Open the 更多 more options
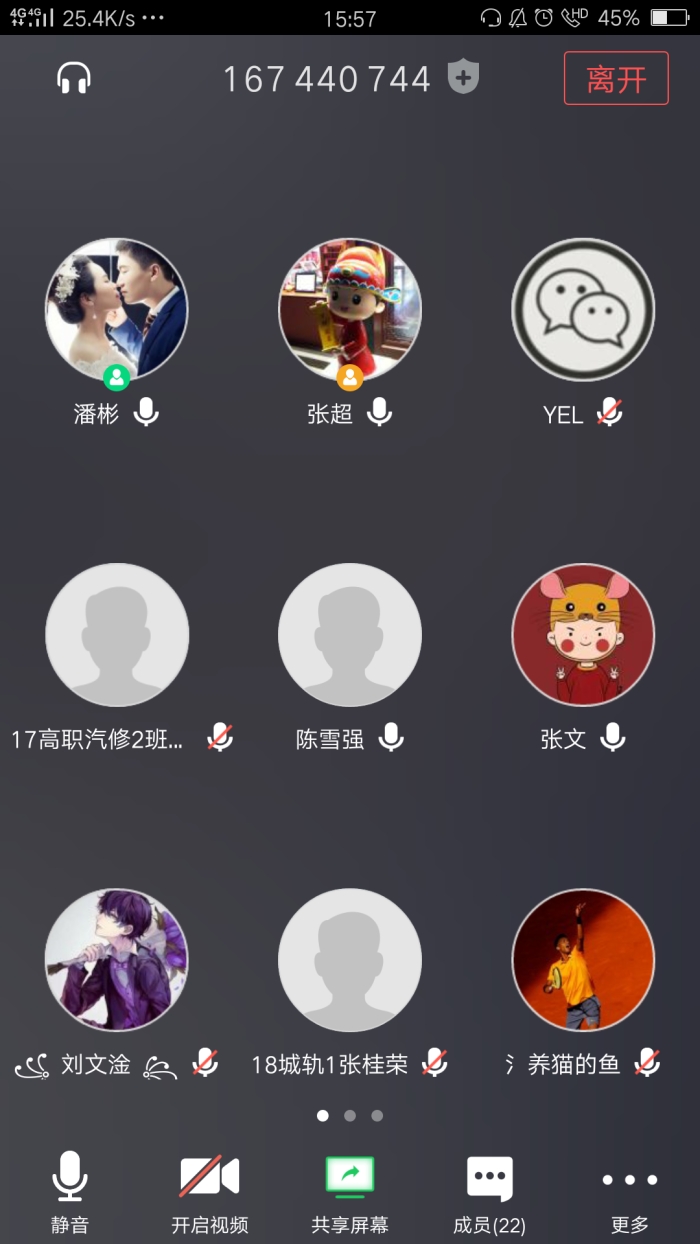 (629, 1190)
